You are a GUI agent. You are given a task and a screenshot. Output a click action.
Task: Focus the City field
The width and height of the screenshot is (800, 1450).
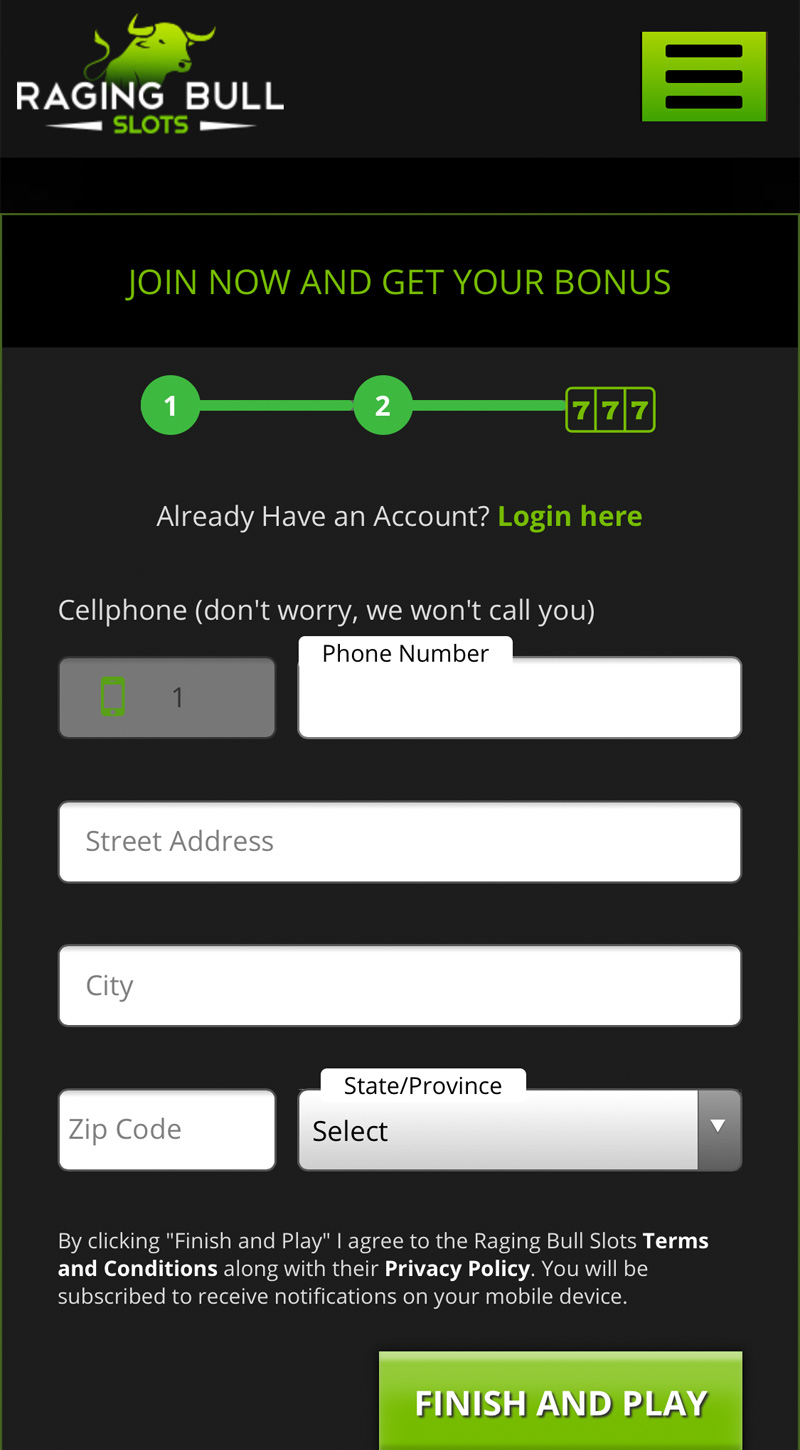click(400, 986)
